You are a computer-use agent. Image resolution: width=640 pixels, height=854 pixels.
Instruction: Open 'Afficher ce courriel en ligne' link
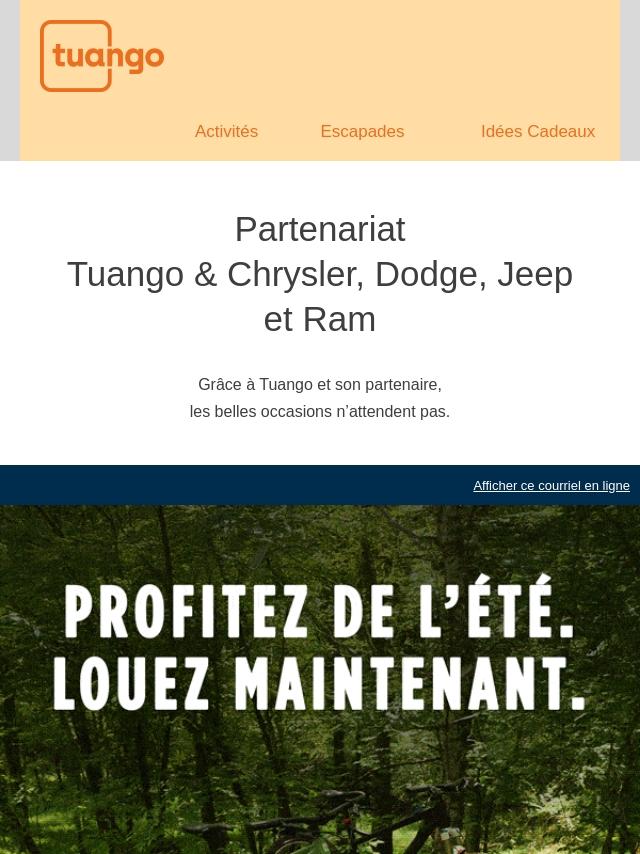pos(551,486)
